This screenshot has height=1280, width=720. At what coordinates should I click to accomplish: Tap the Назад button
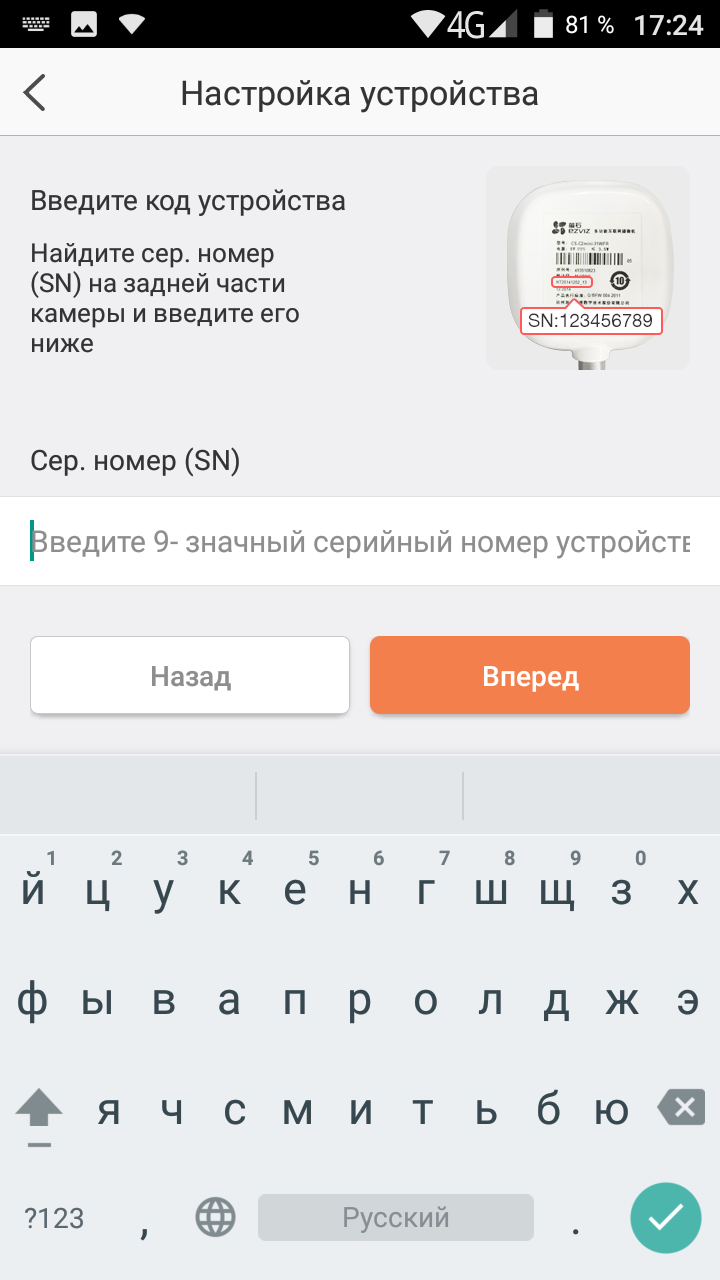pos(190,676)
